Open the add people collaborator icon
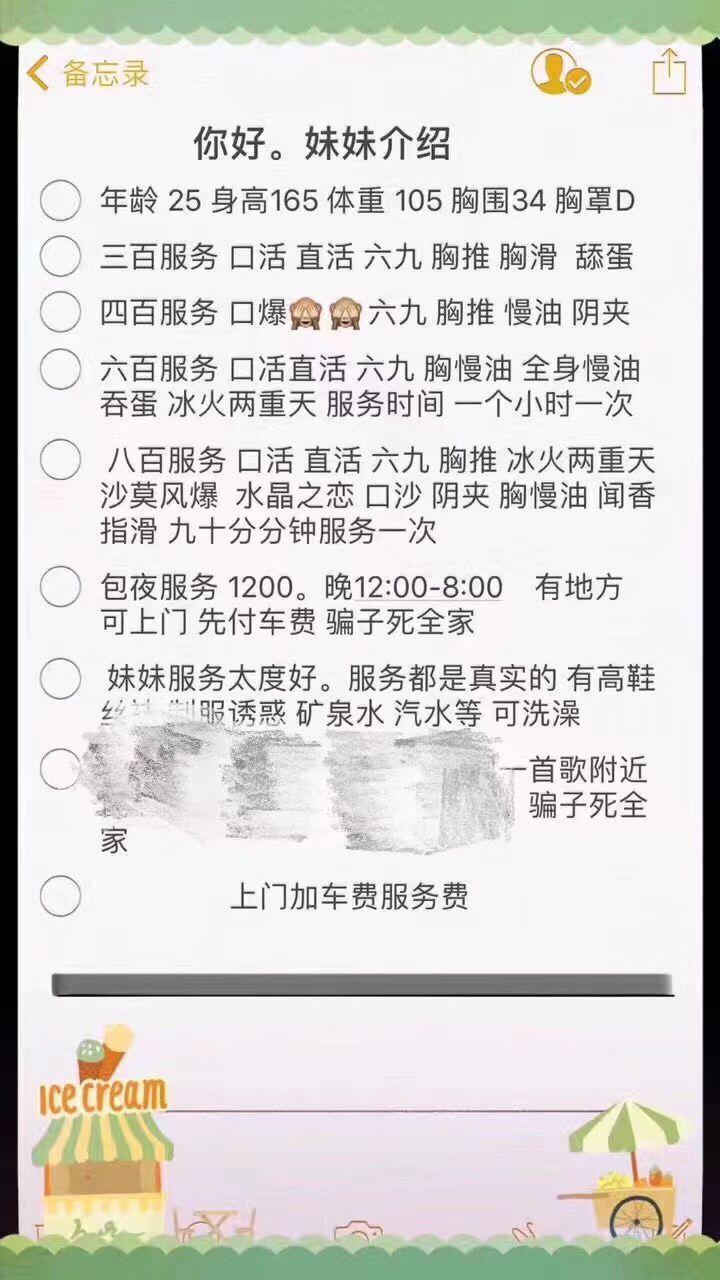The height and width of the screenshot is (1280, 720). 559,72
